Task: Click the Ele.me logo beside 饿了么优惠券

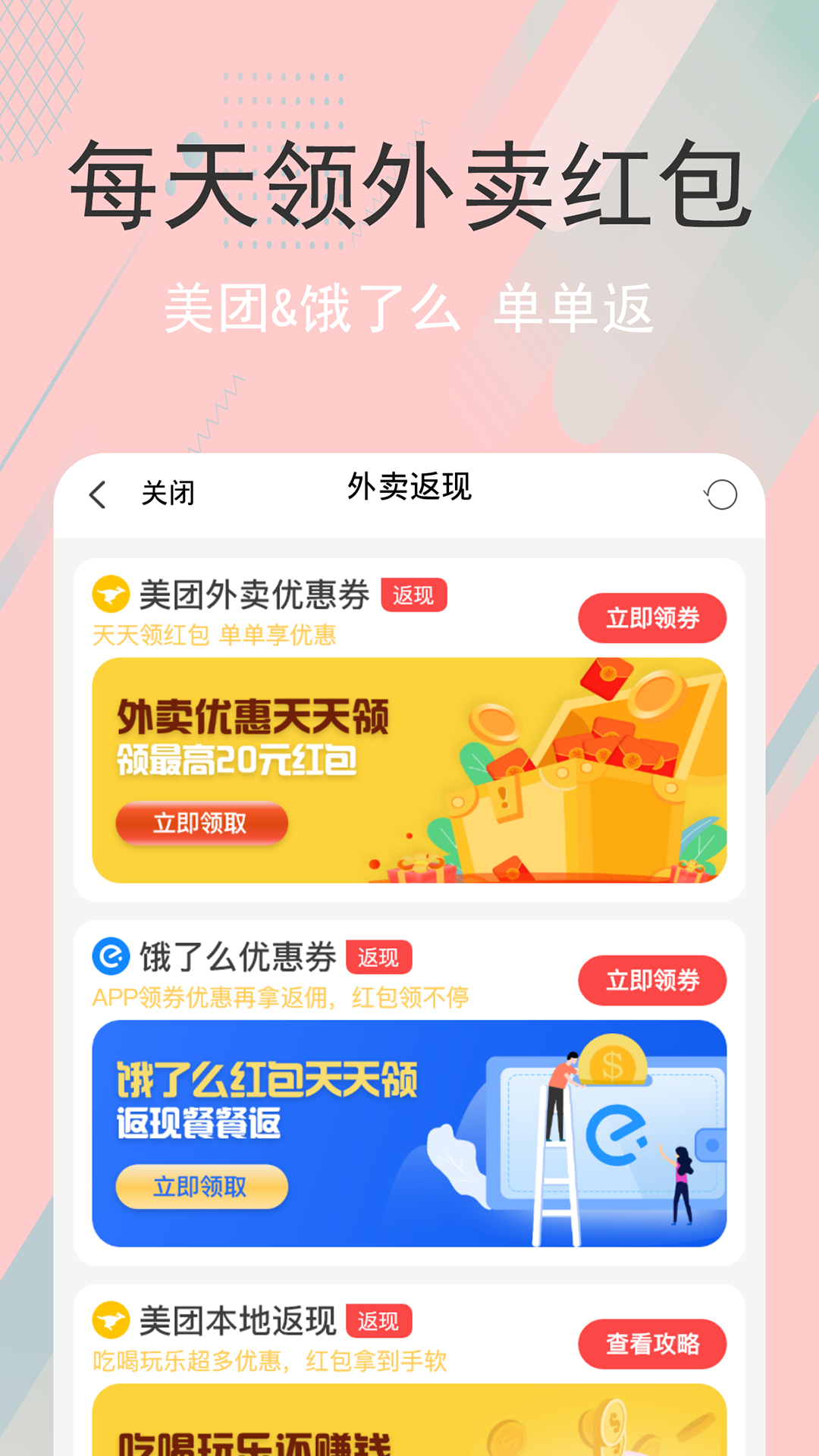Action: coord(111,958)
